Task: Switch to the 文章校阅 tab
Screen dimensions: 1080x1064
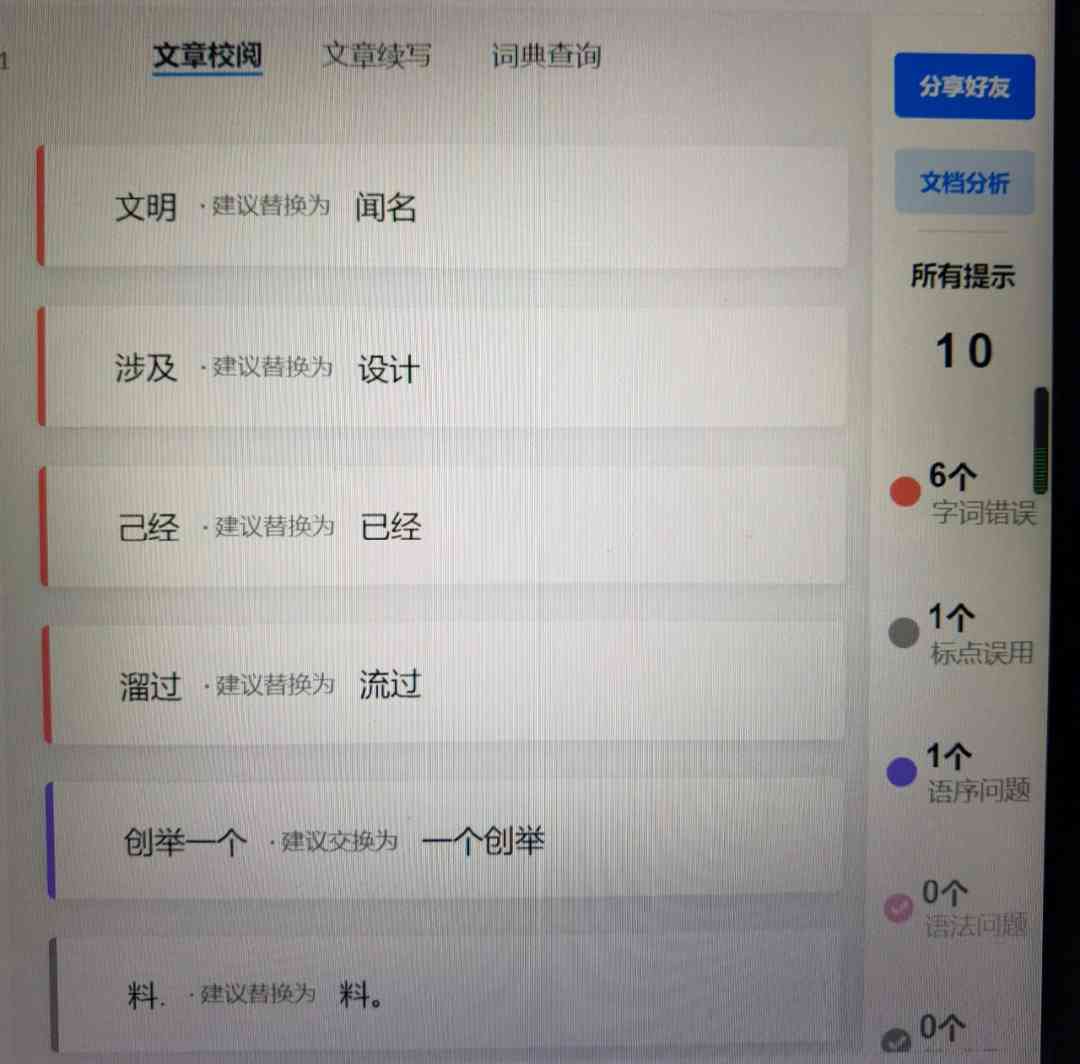Action: (208, 55)
